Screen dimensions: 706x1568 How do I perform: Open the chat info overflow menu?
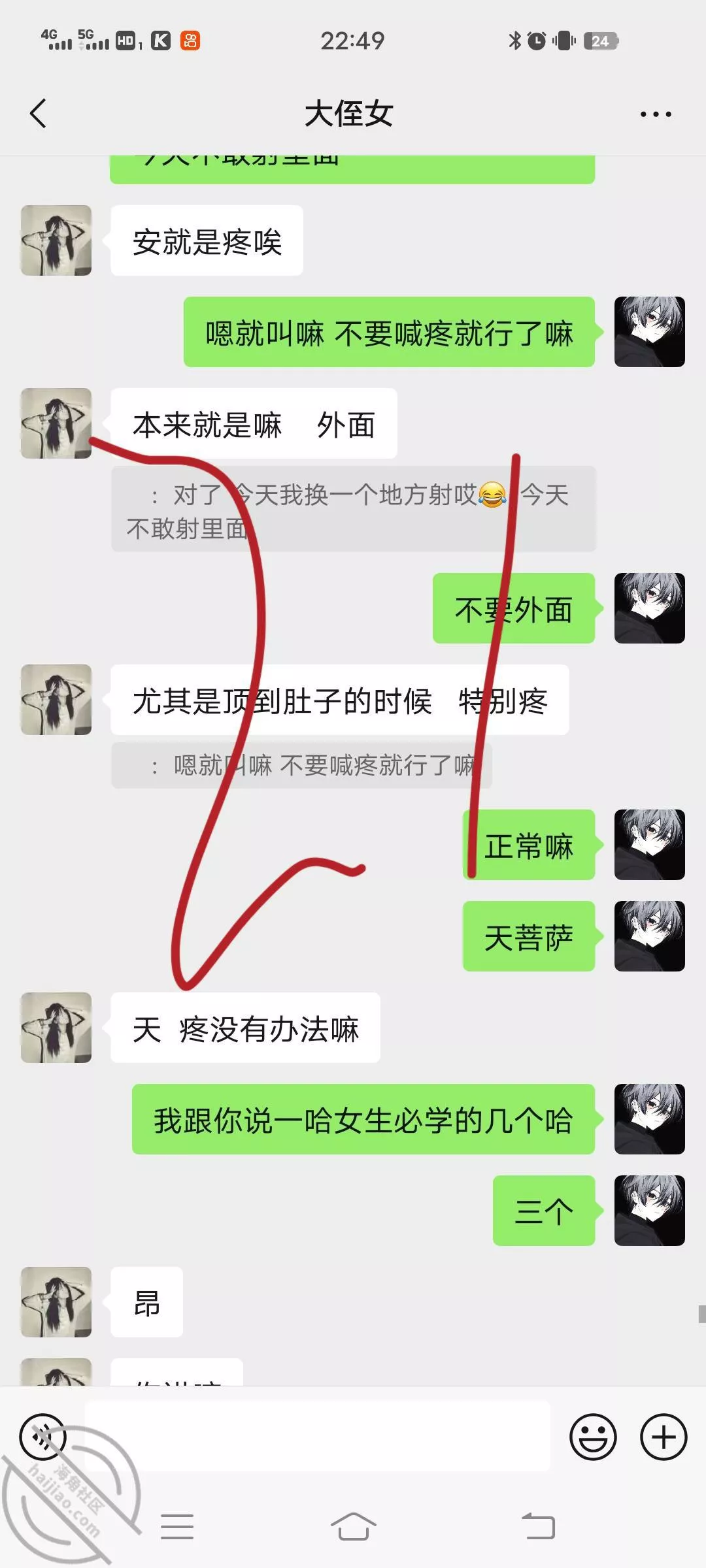click(x=655, y=114)
